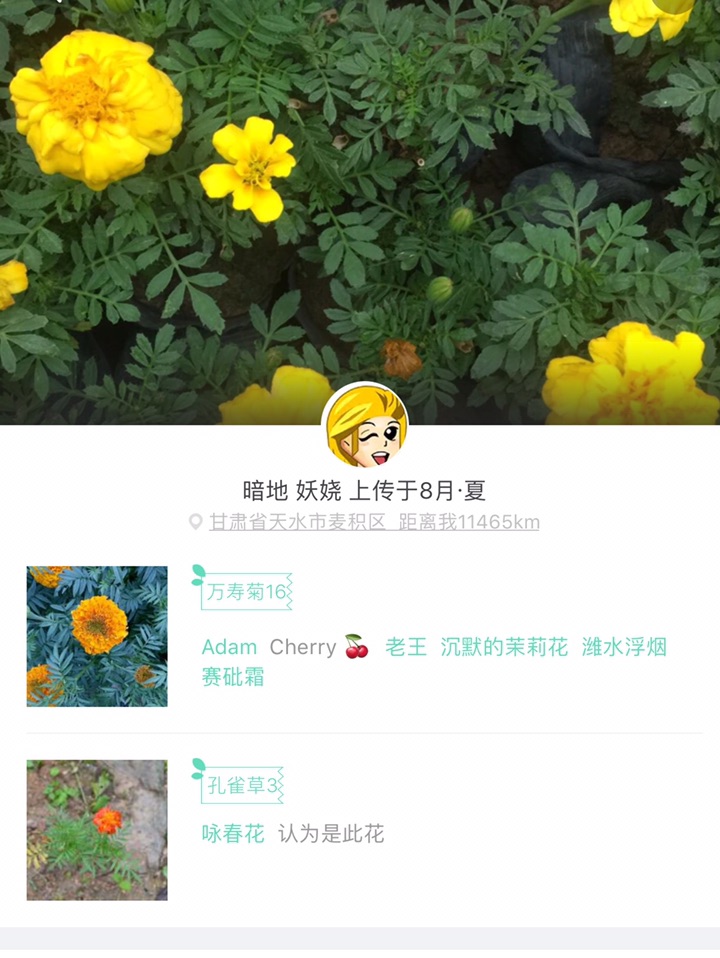View 咏春花's profile
The width and height of the screenshot is (720, 958).
233,834
